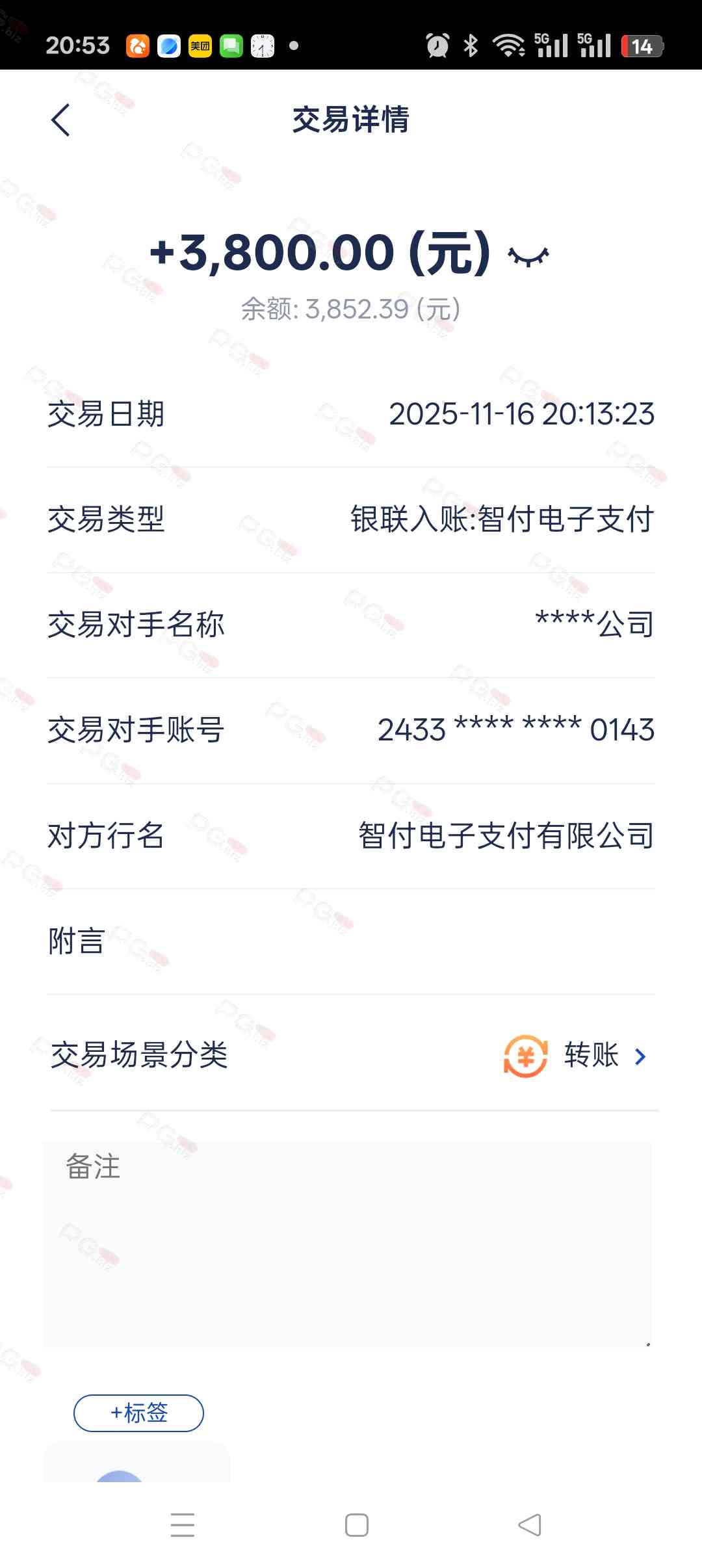The width and height of the screenshot is (702, 1568).
Task: Open recent apps from the navigation bar
Action: (x=183, y=1524)
